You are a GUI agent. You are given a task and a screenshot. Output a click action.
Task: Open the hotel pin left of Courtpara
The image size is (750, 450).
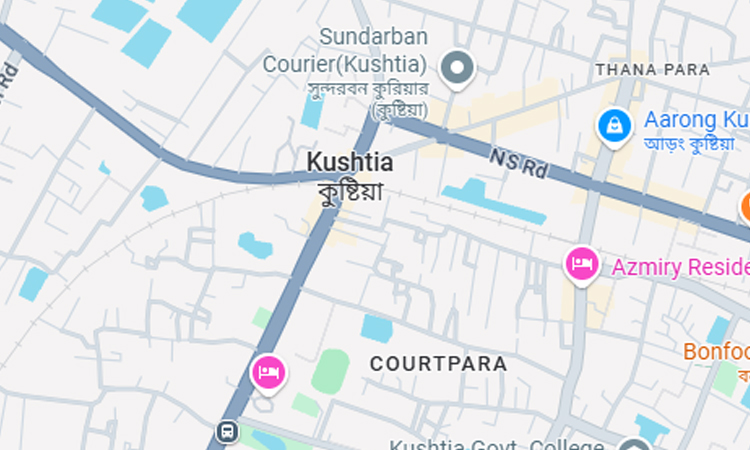268,373
